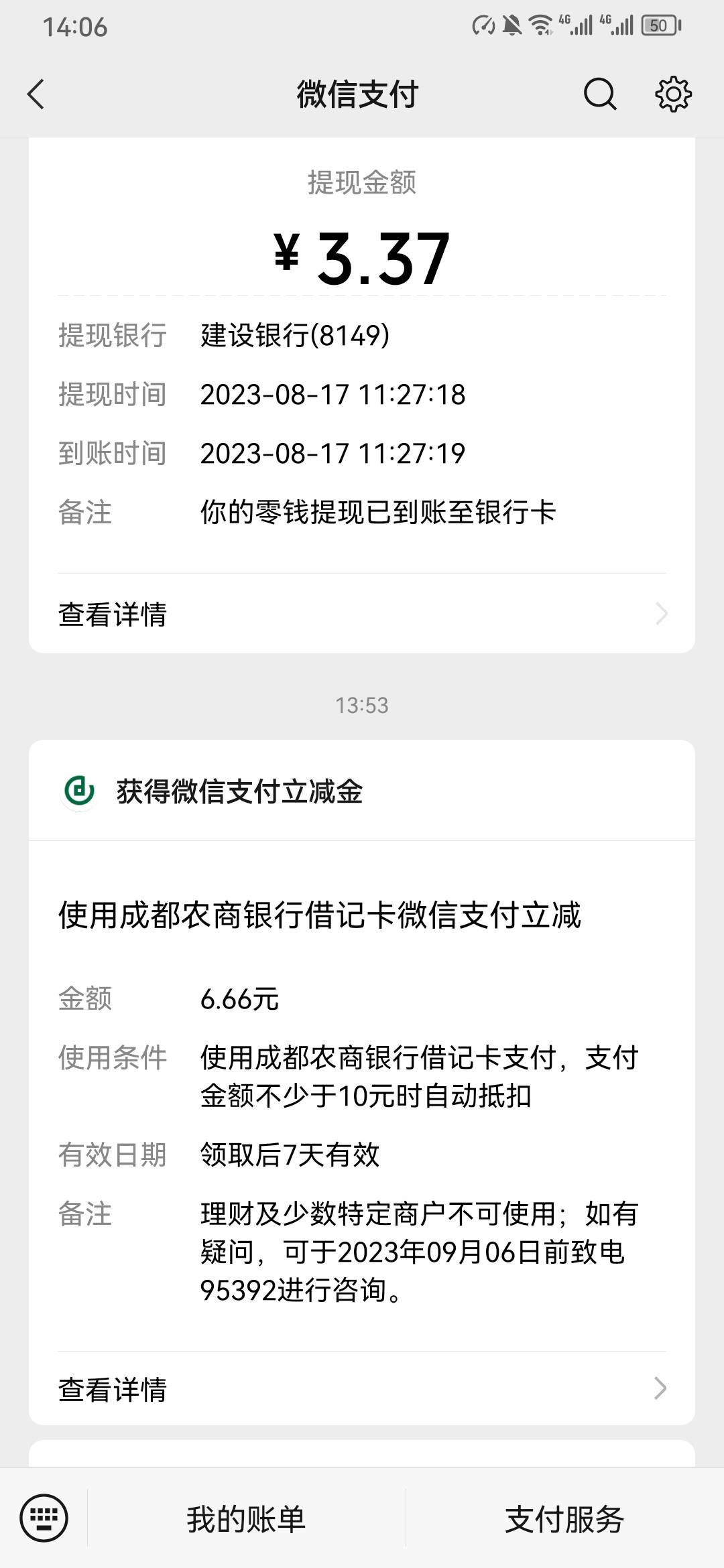
Task: Open 我的账单 menu
Action: 246,1518
